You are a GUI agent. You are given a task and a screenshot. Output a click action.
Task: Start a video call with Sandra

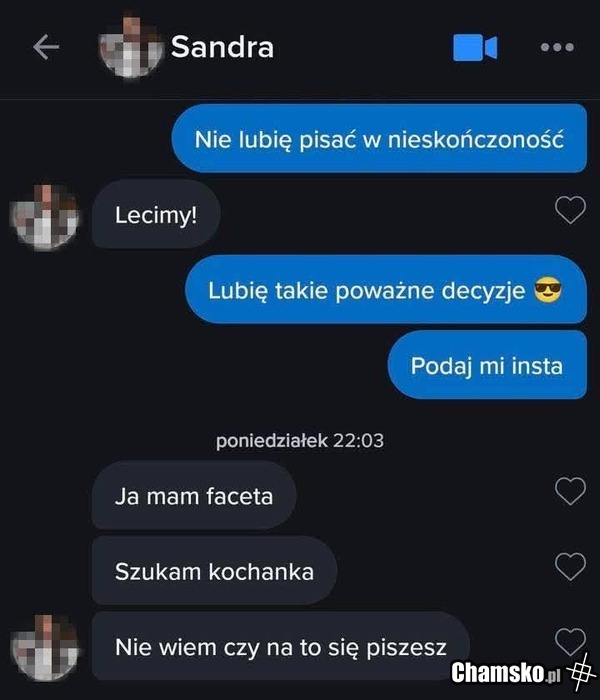pyautogui.click(x=475, y=48)
